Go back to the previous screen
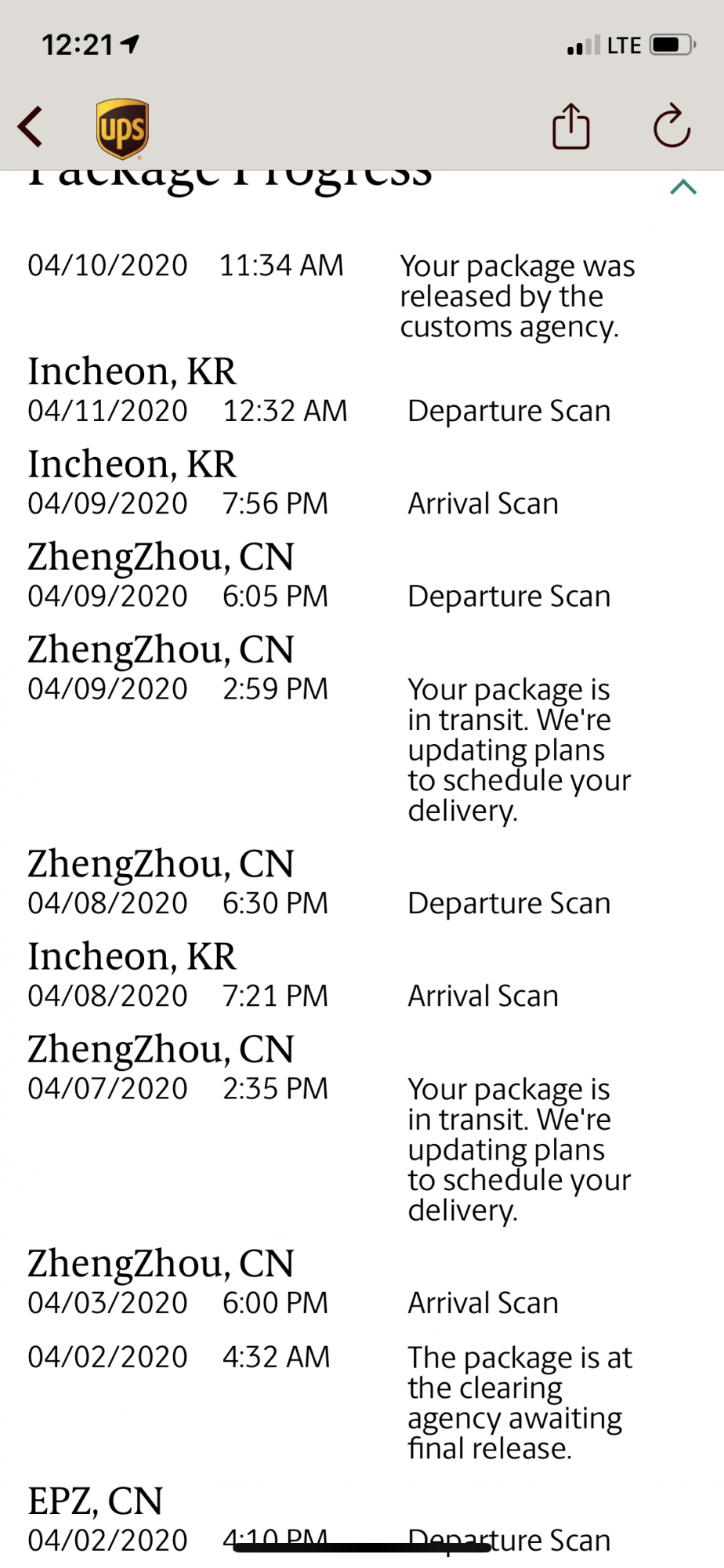This screenshot has width=724, height=1568. 30,127
